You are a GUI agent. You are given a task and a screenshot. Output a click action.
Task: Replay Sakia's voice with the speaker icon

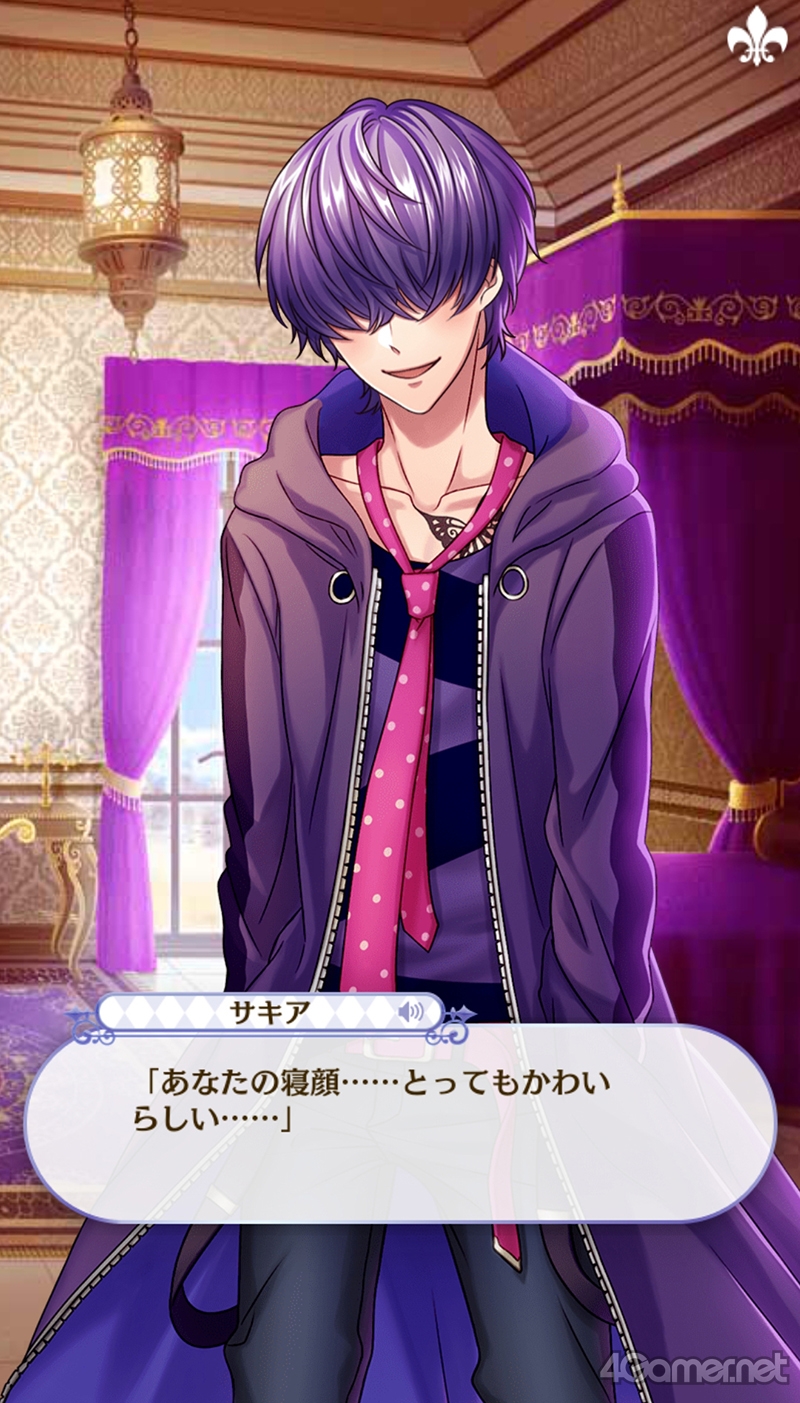click(x=410, y=1012)
